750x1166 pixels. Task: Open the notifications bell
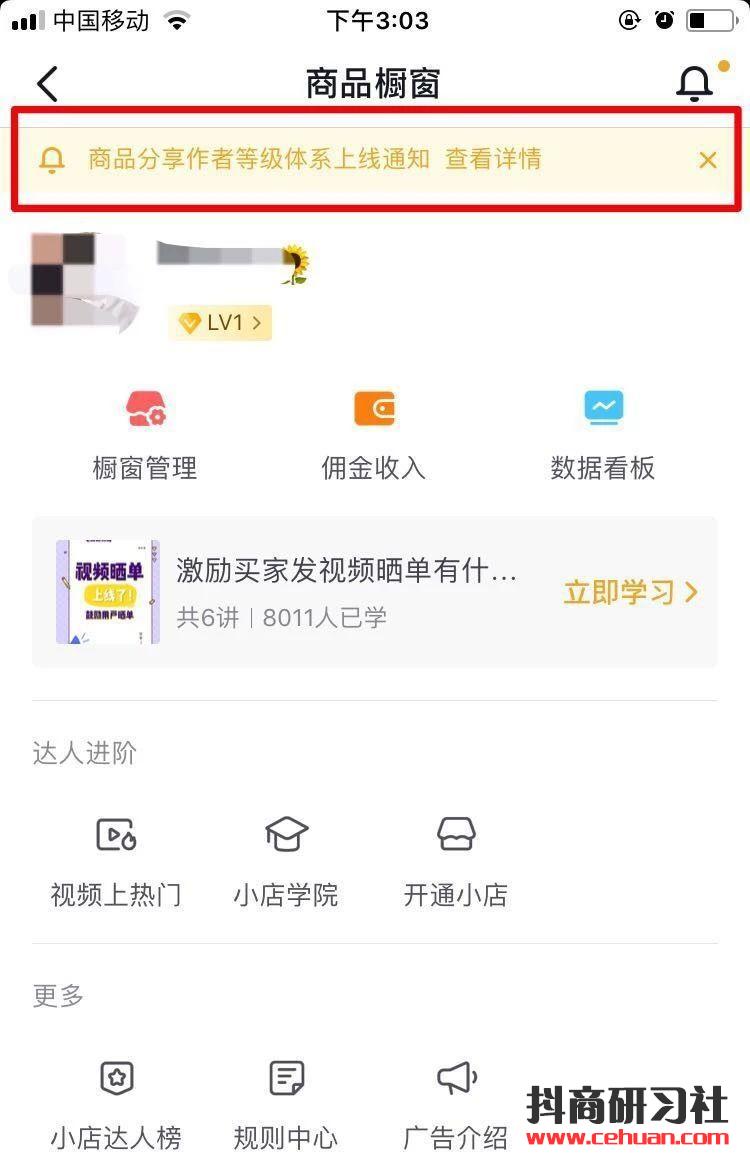pos(694,84)
